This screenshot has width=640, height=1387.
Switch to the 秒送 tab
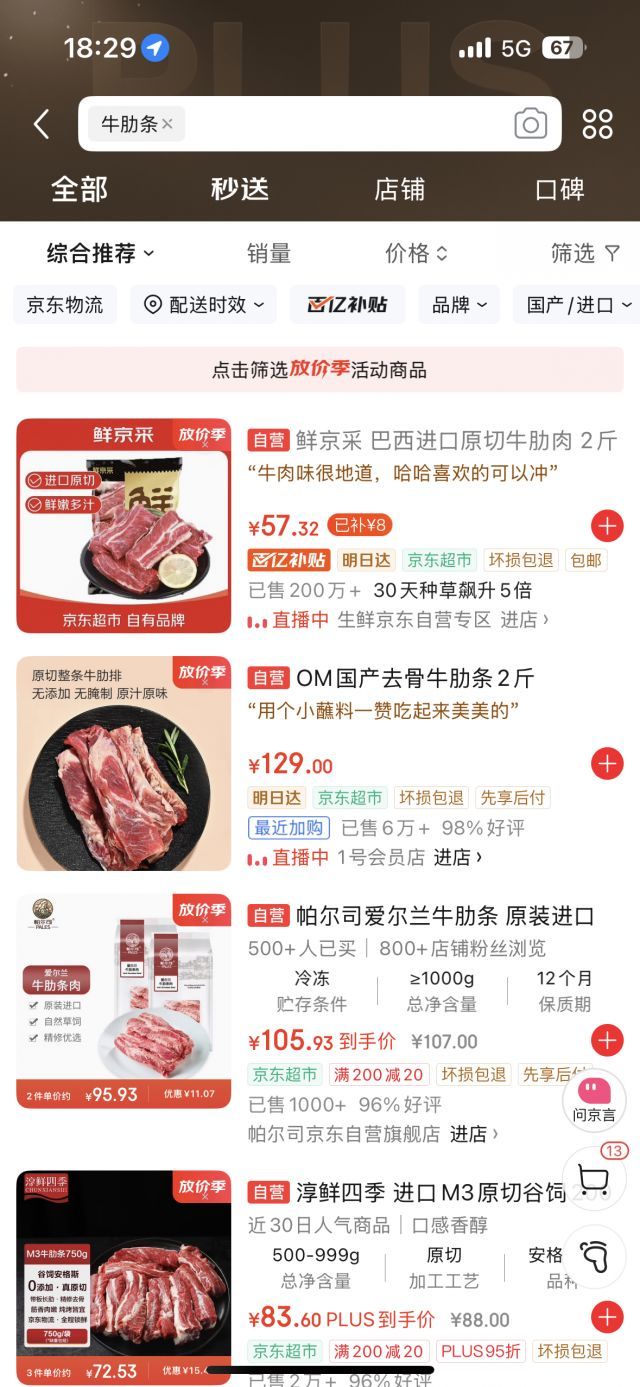(240, 189)
